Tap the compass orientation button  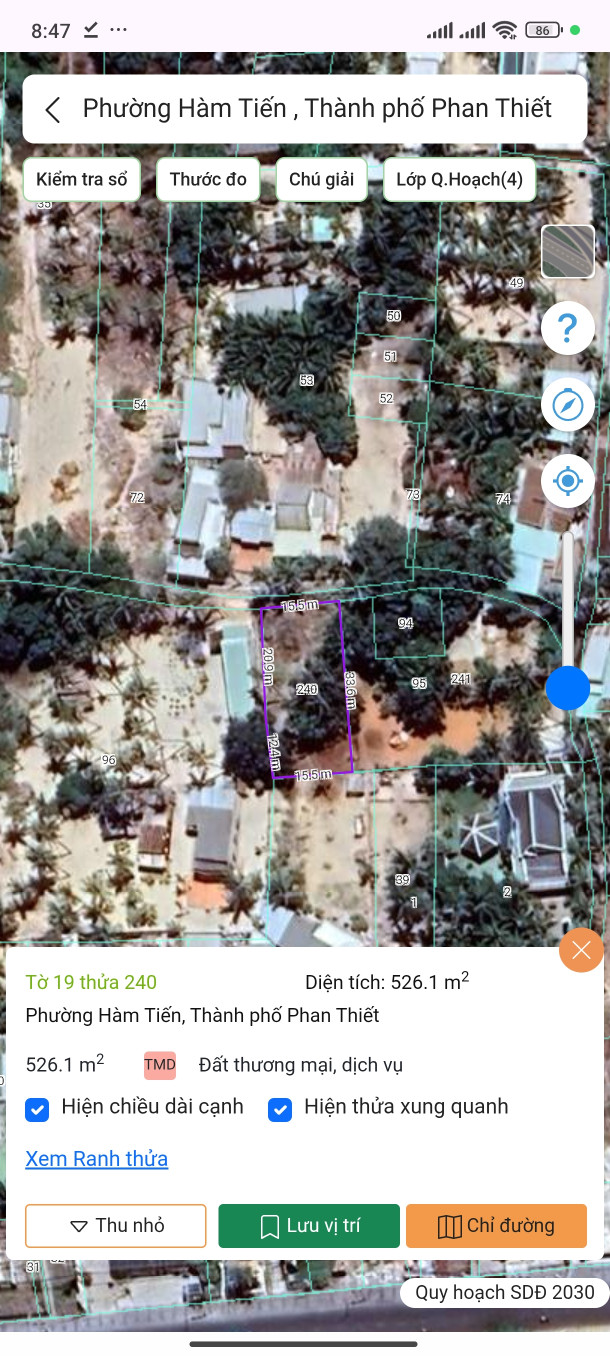pyautogui.click(x=568, y=405)
